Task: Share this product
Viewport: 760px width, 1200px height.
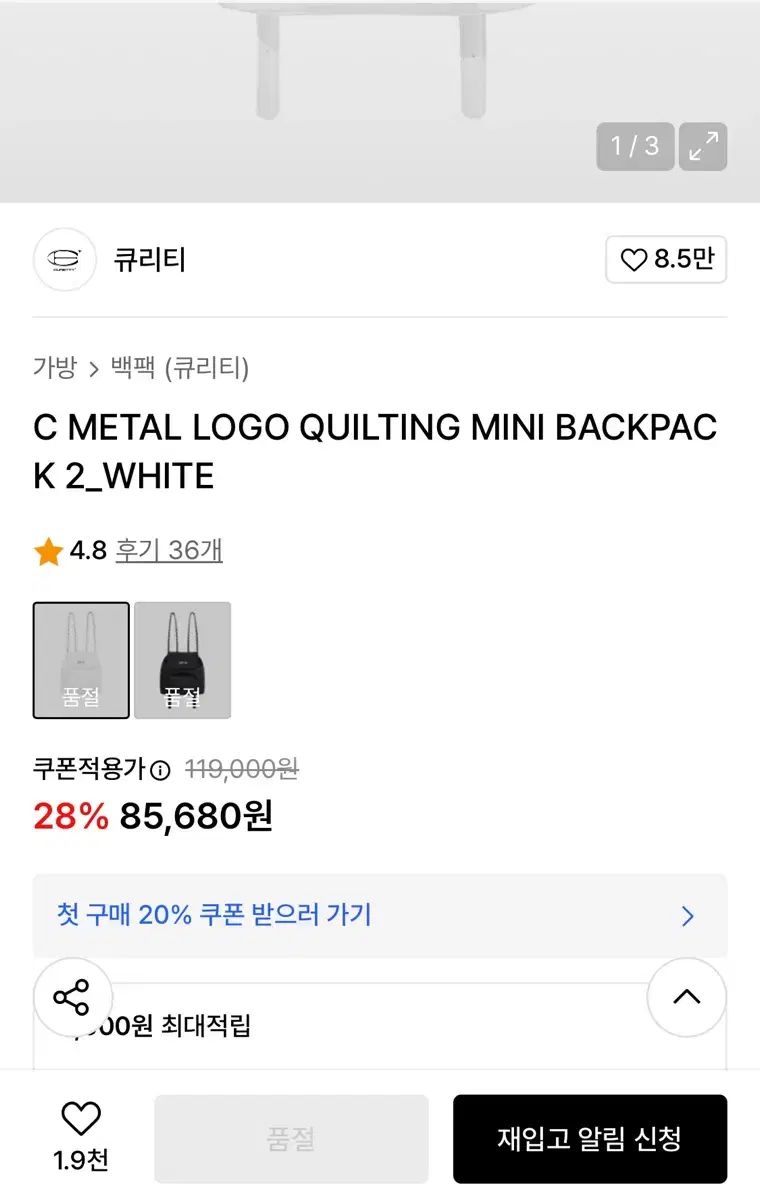Action: [71, 997]
